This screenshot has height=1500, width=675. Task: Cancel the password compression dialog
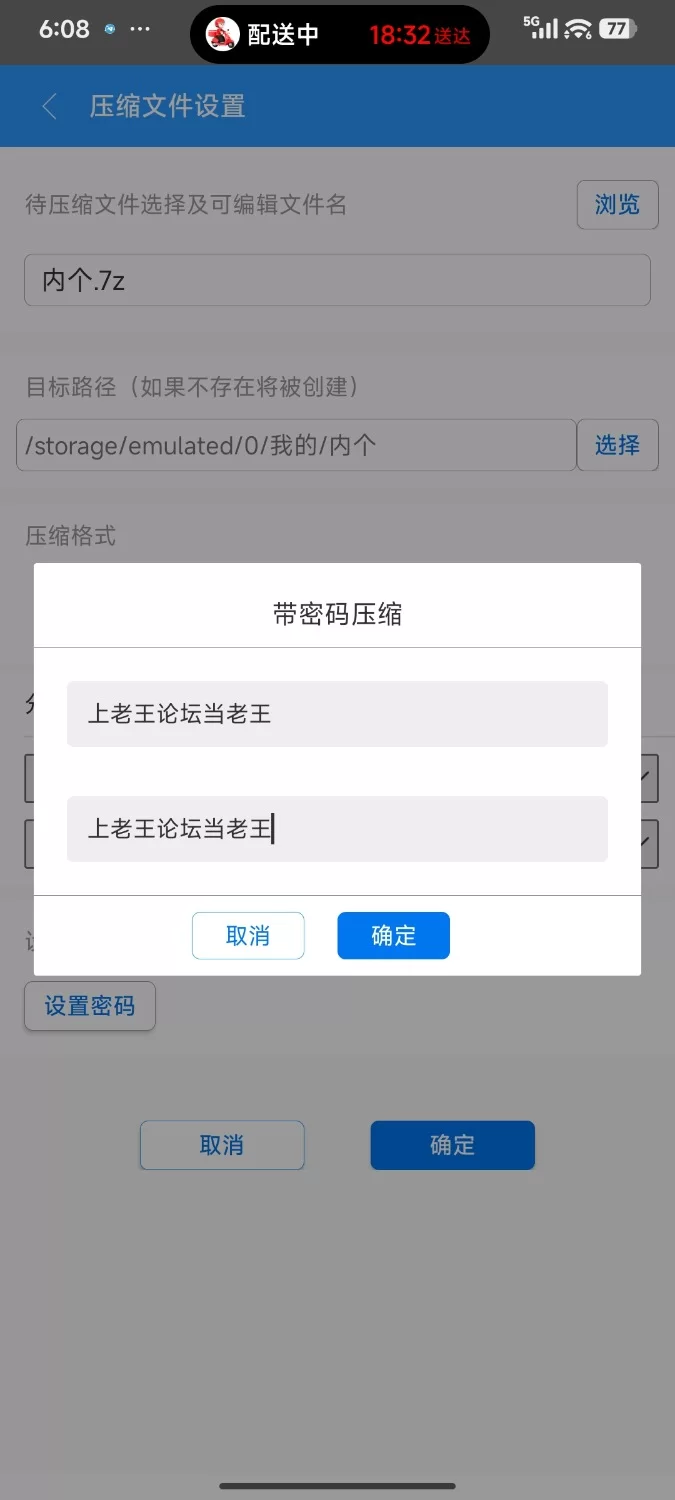[248, 936]
